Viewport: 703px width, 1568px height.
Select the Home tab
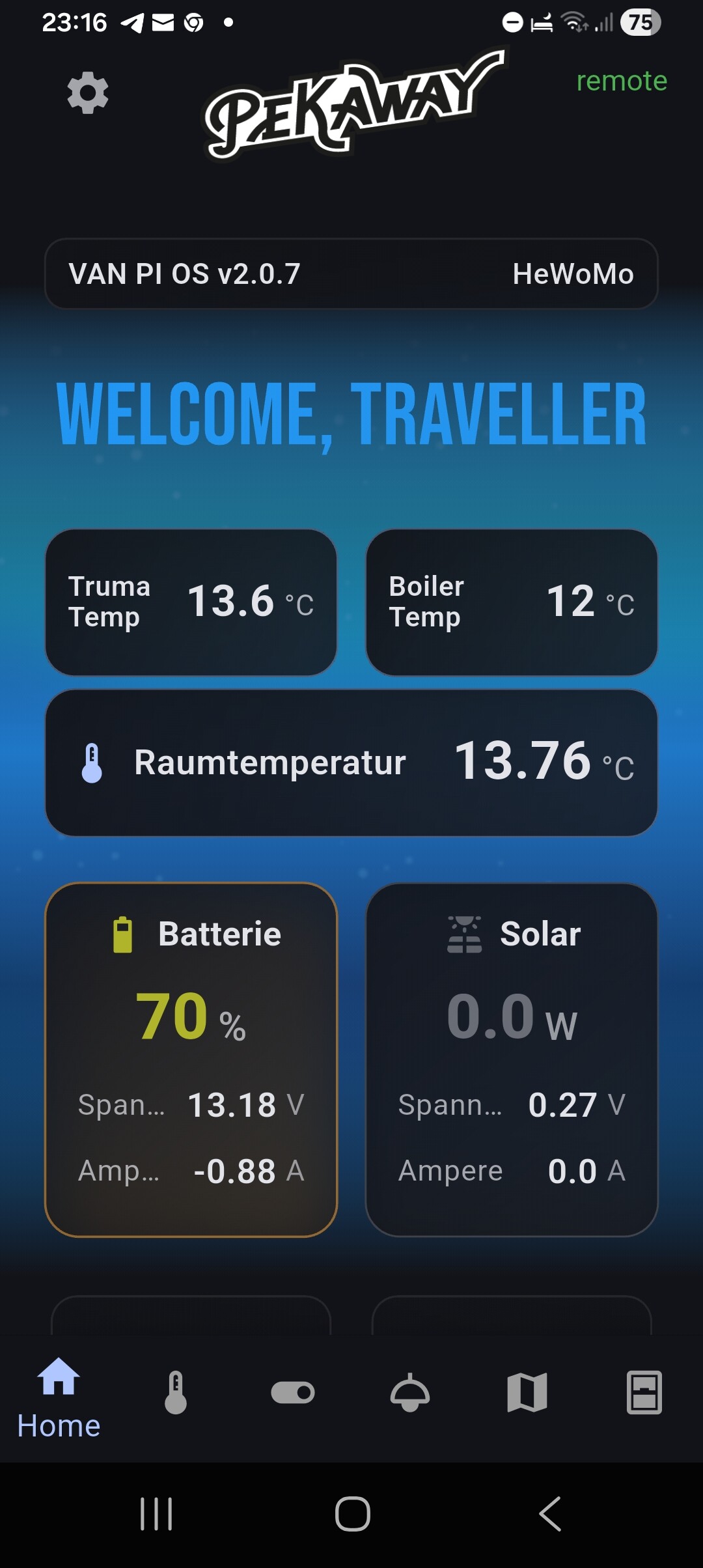point(59,1397)
